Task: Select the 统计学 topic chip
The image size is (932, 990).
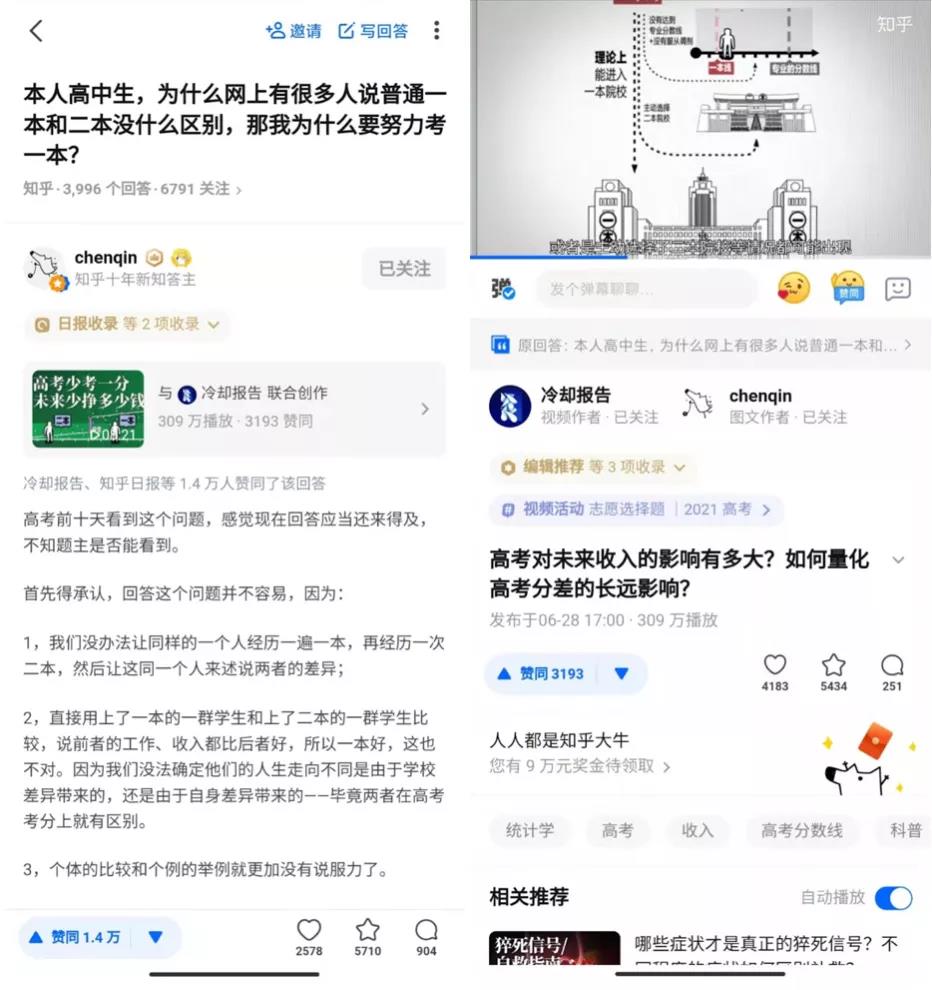Action: tap(530, 830)
